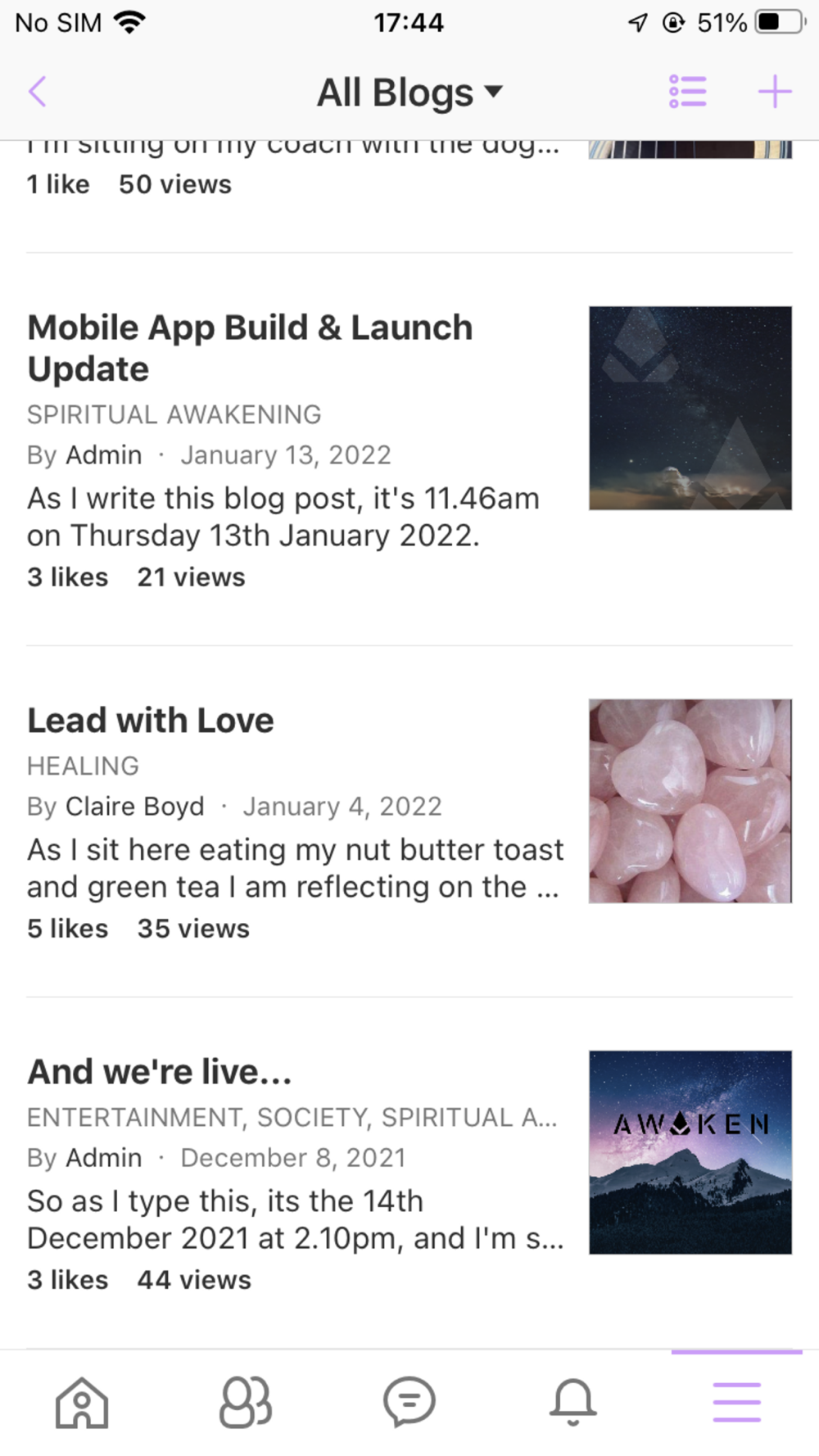The height and width of the screenshot is (1456, 819).
Task: Open the community groups tab
Action: [x=246, y=1402]
